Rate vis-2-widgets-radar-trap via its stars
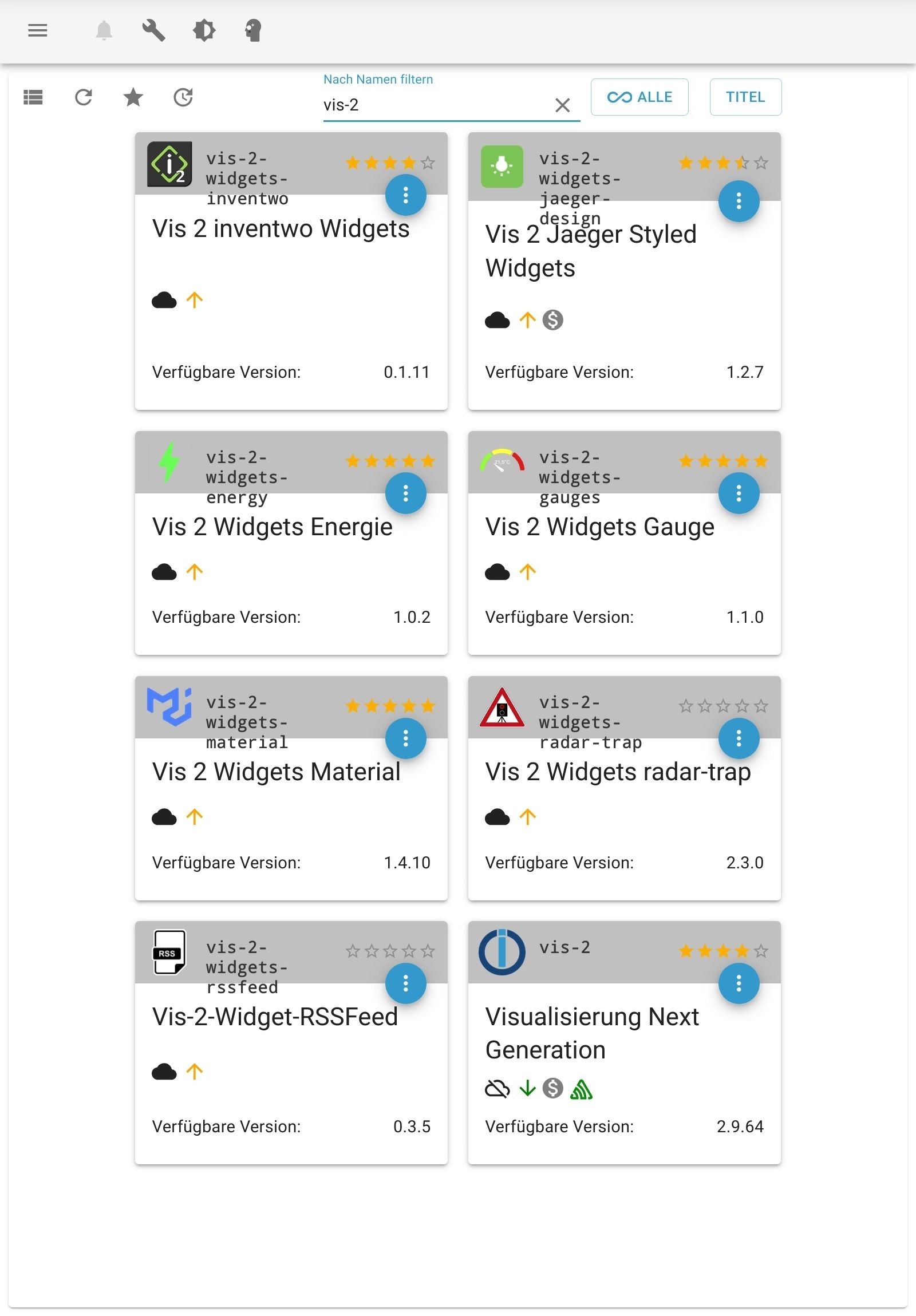This screenshot has height=1316, width=916. [x=723, y=706]
